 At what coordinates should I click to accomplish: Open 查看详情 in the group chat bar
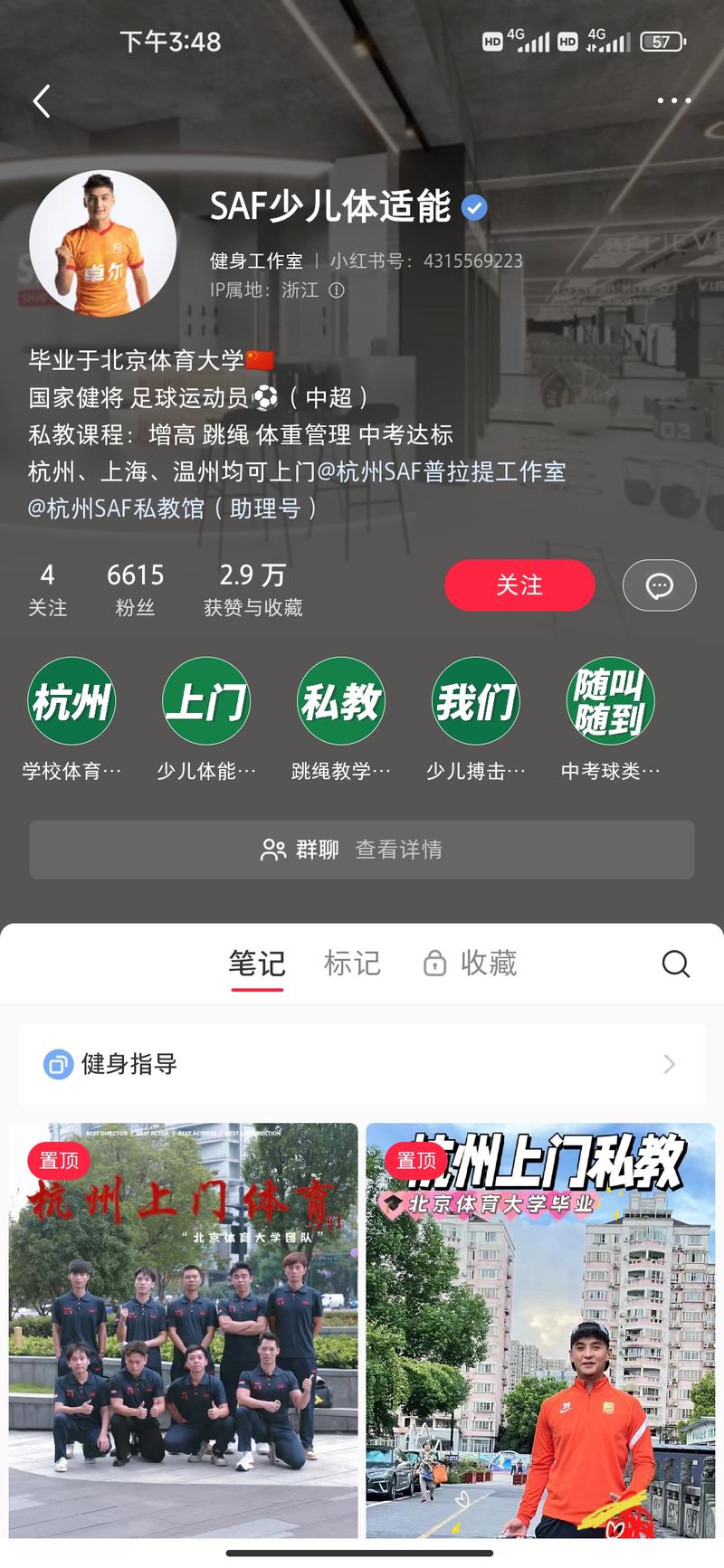click(400, 850)
